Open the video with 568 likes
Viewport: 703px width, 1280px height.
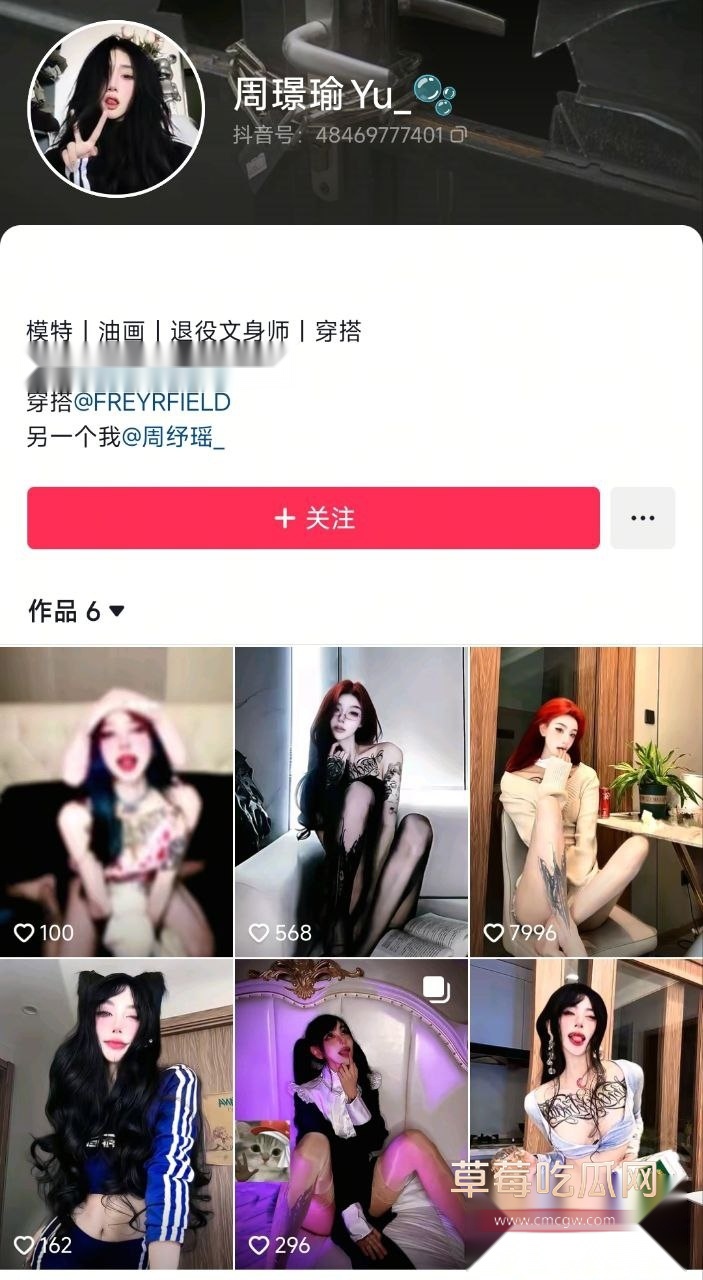351,800
